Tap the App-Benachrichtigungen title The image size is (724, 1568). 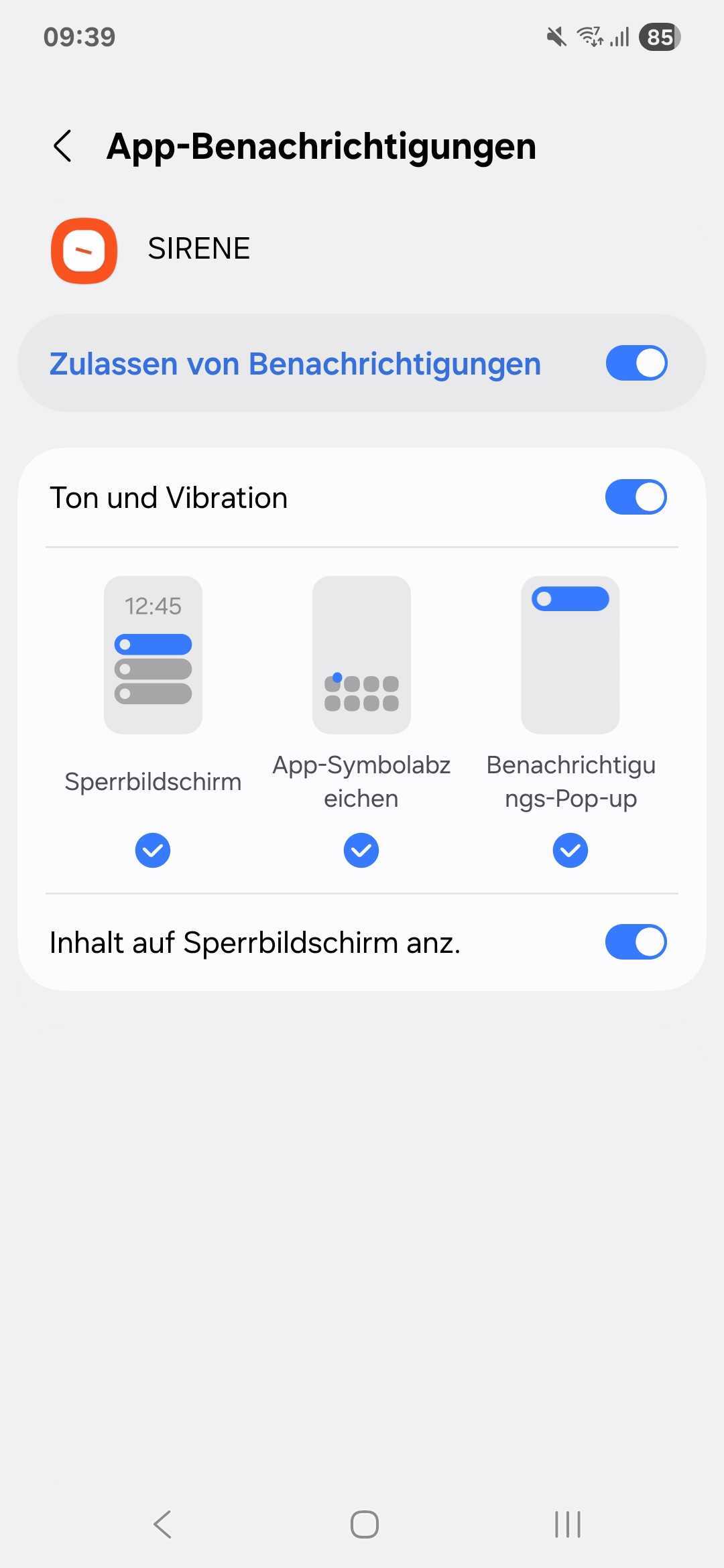322,145
